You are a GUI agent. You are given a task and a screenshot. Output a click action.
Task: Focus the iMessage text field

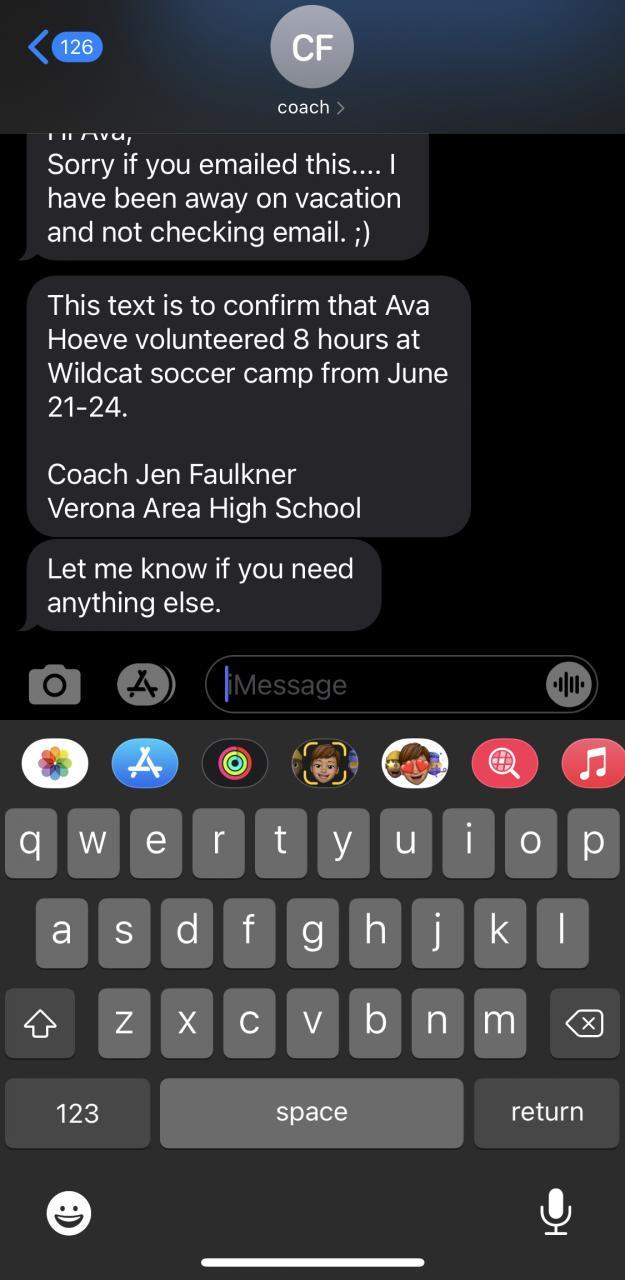pos(380,685)
